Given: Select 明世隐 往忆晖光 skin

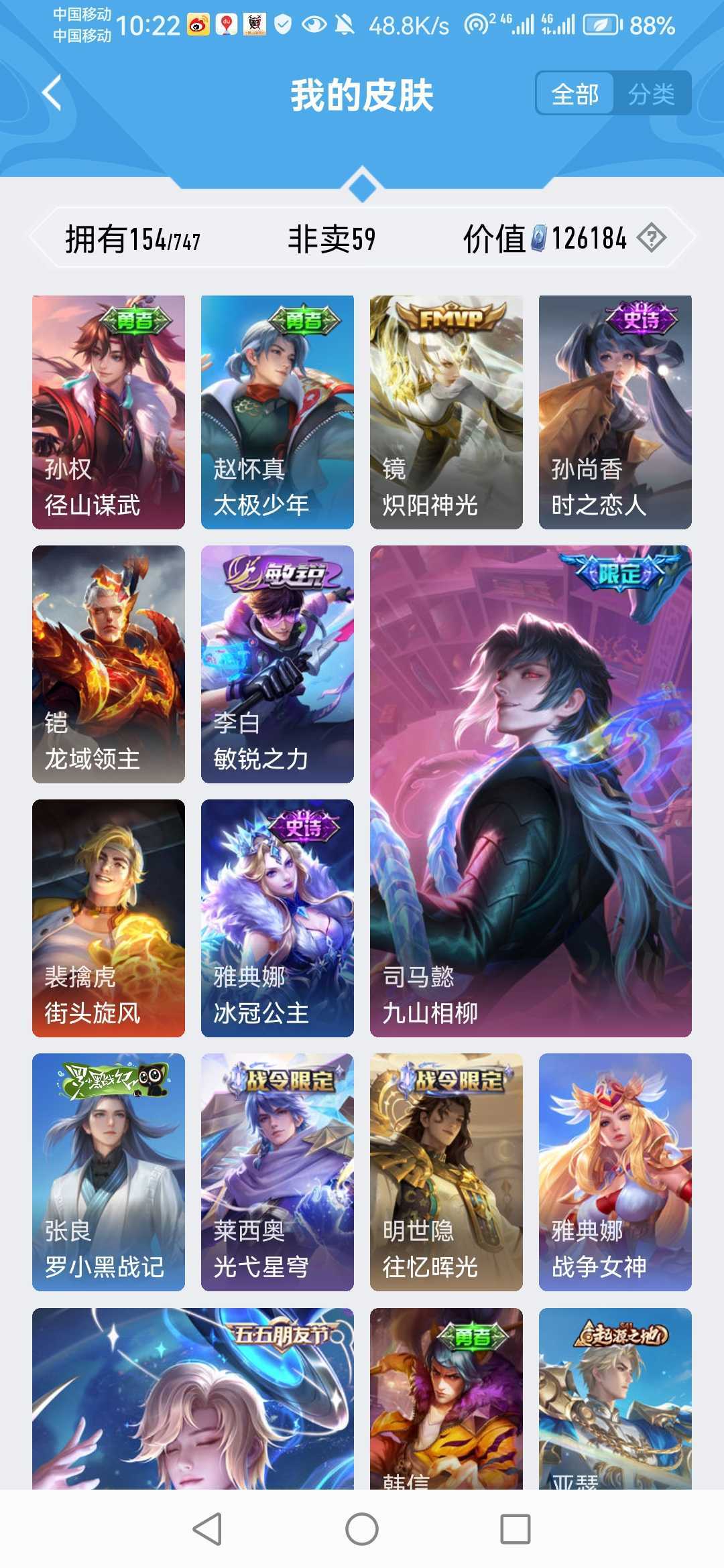Looking at the screenshot, I should coord(446,1171).
